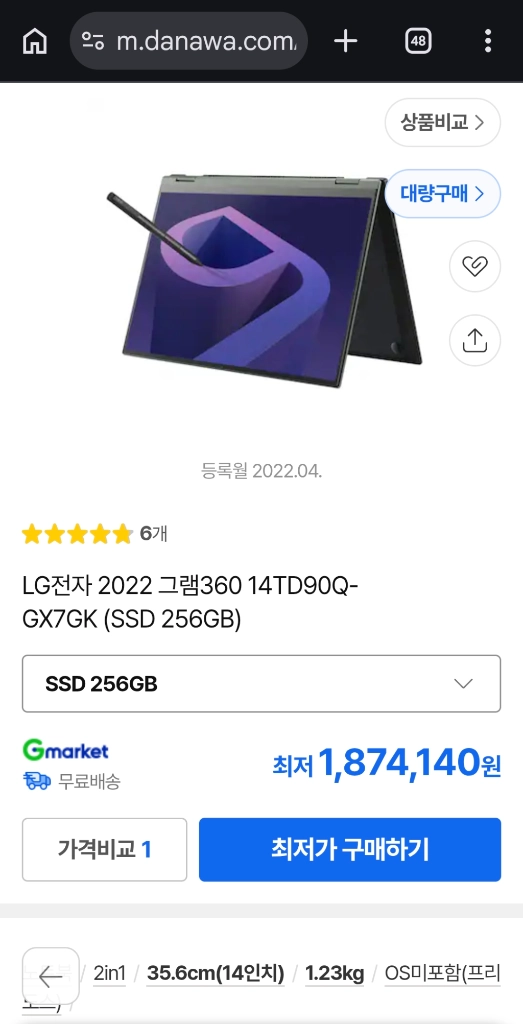The image size is (523, 1024).
Task: Tap the 2in1 spec link
Action: pos(109,974)
